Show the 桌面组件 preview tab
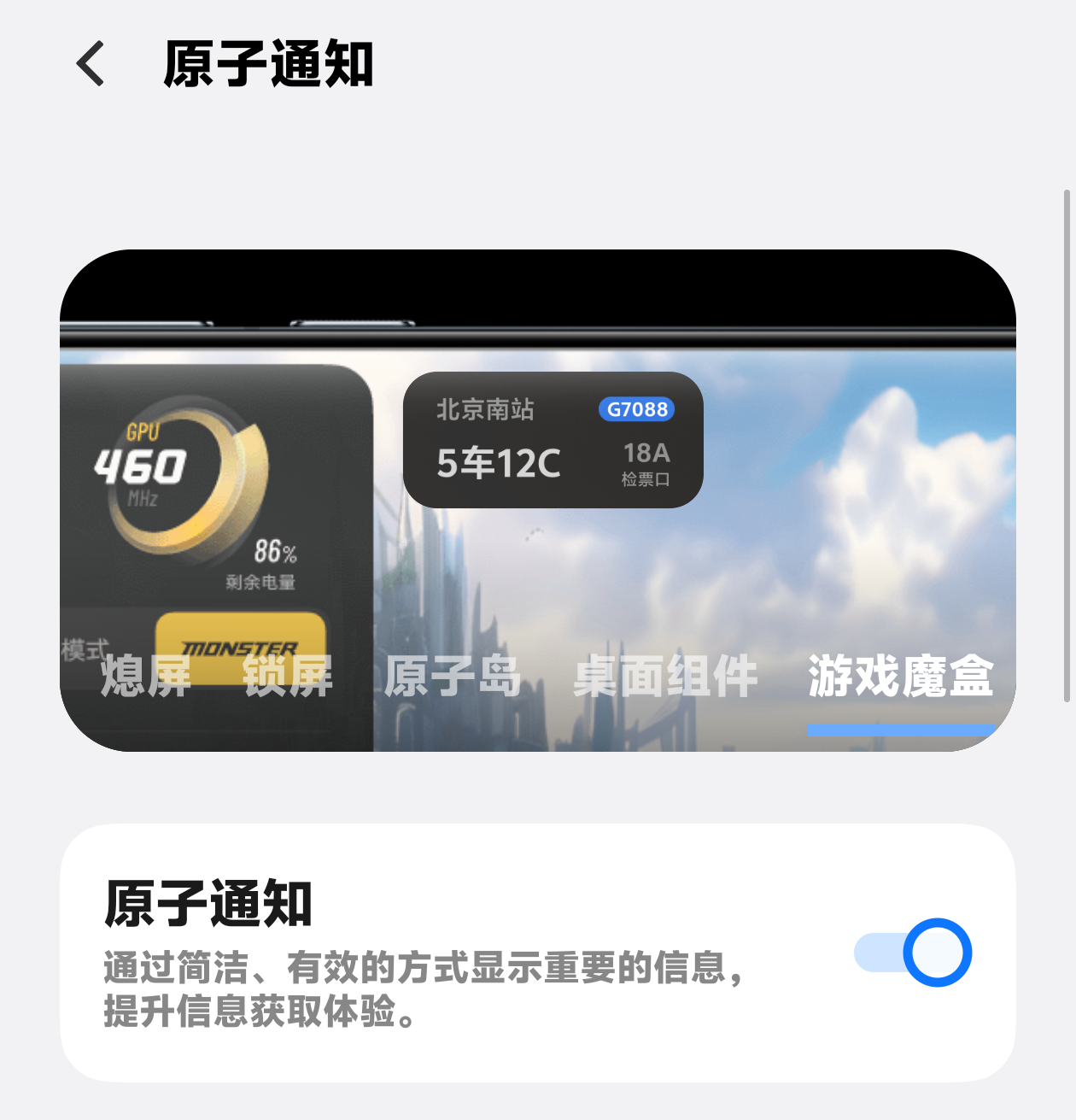Screen dimensions: 1076x1120 tap(665, 677)
